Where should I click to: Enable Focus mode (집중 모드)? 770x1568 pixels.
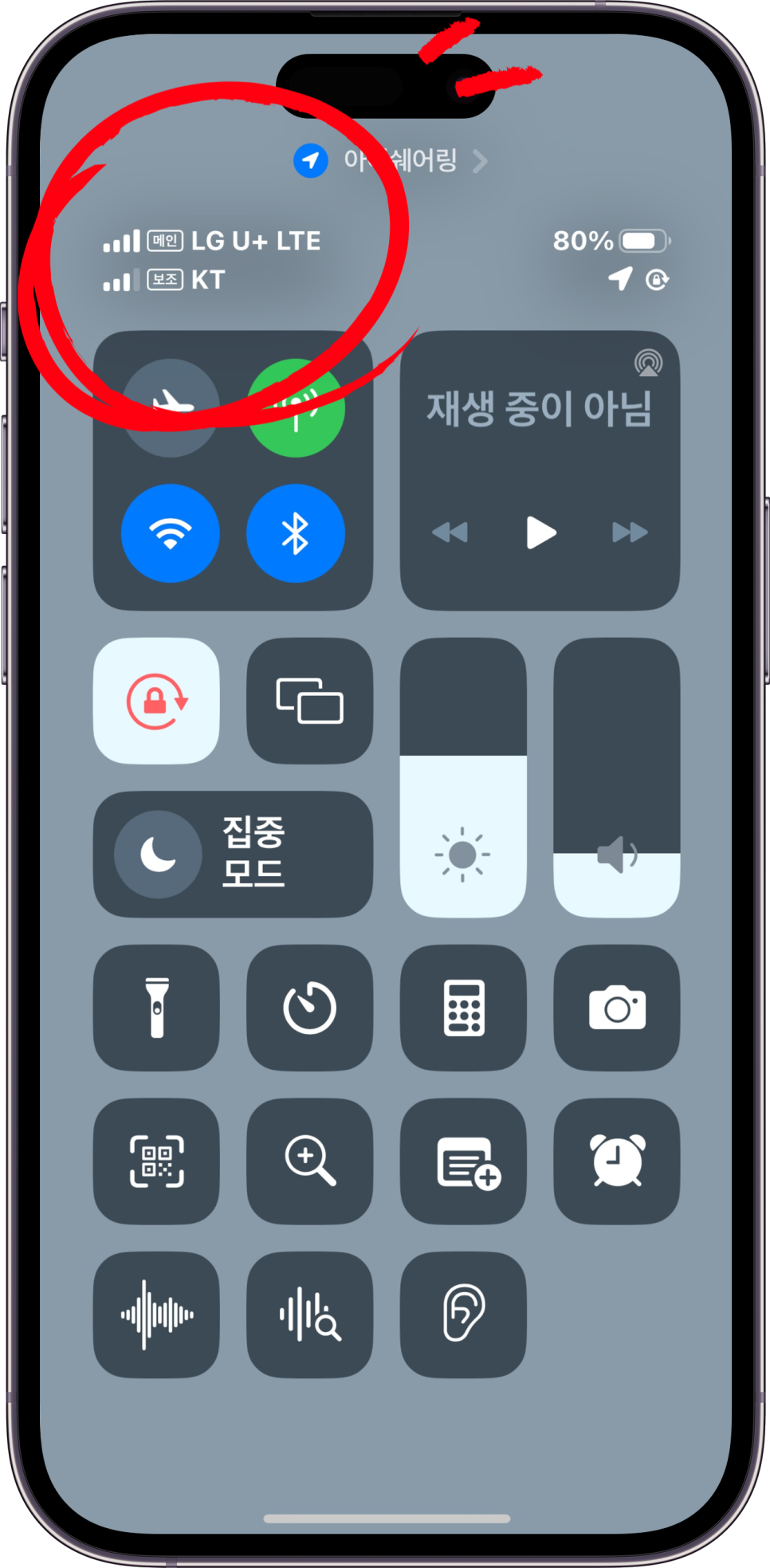233,854
